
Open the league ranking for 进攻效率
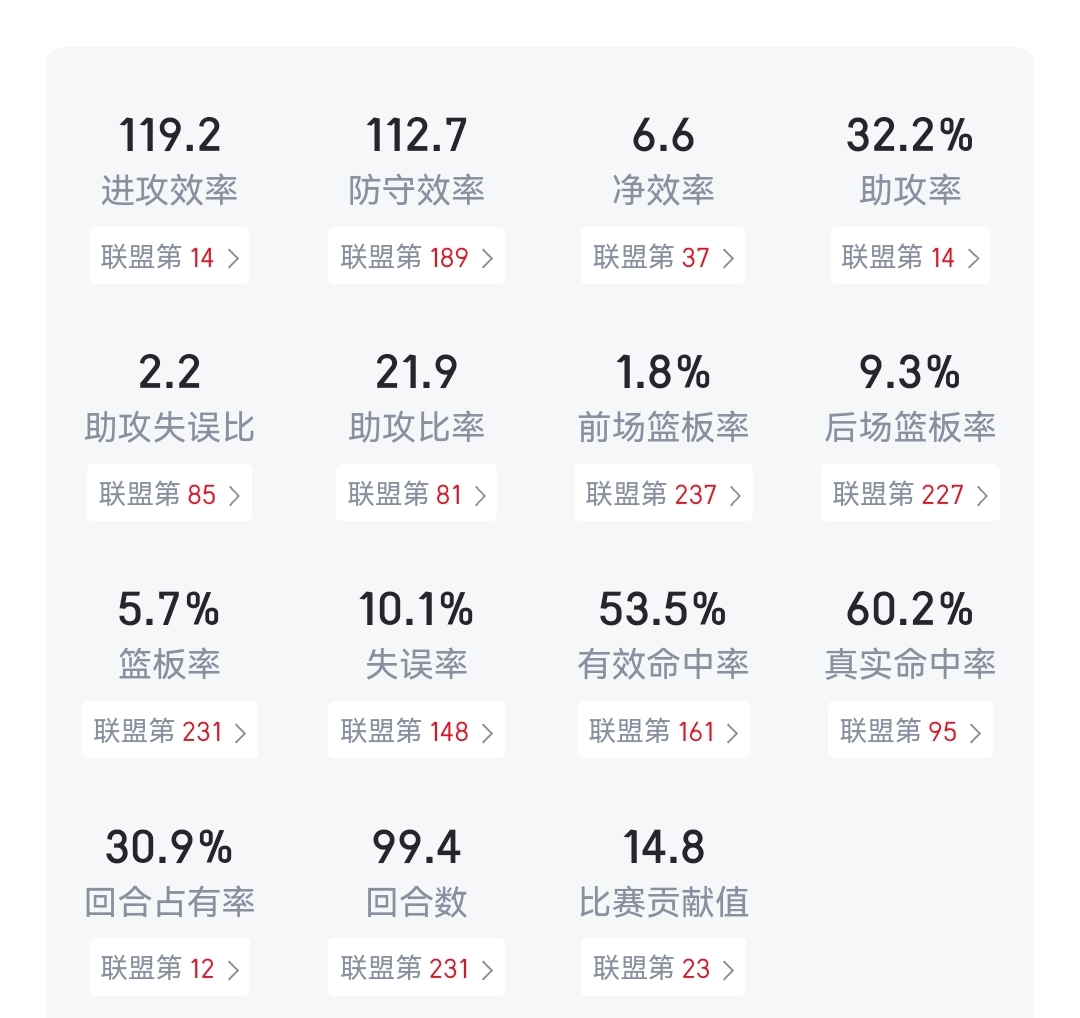(x=169, y=257)
